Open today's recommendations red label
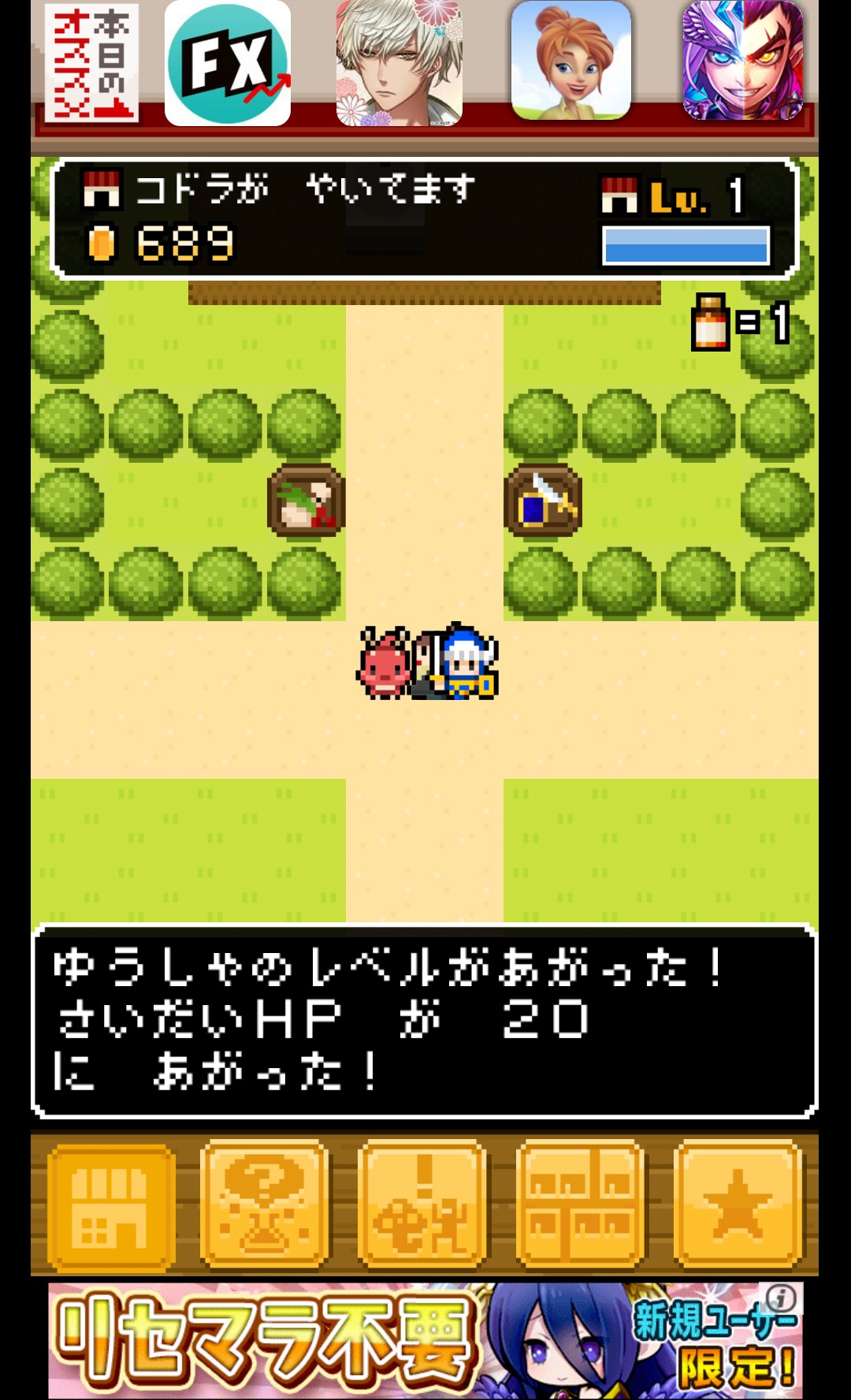The height and width of the screenshot is (1400, 851). point(91,63)
